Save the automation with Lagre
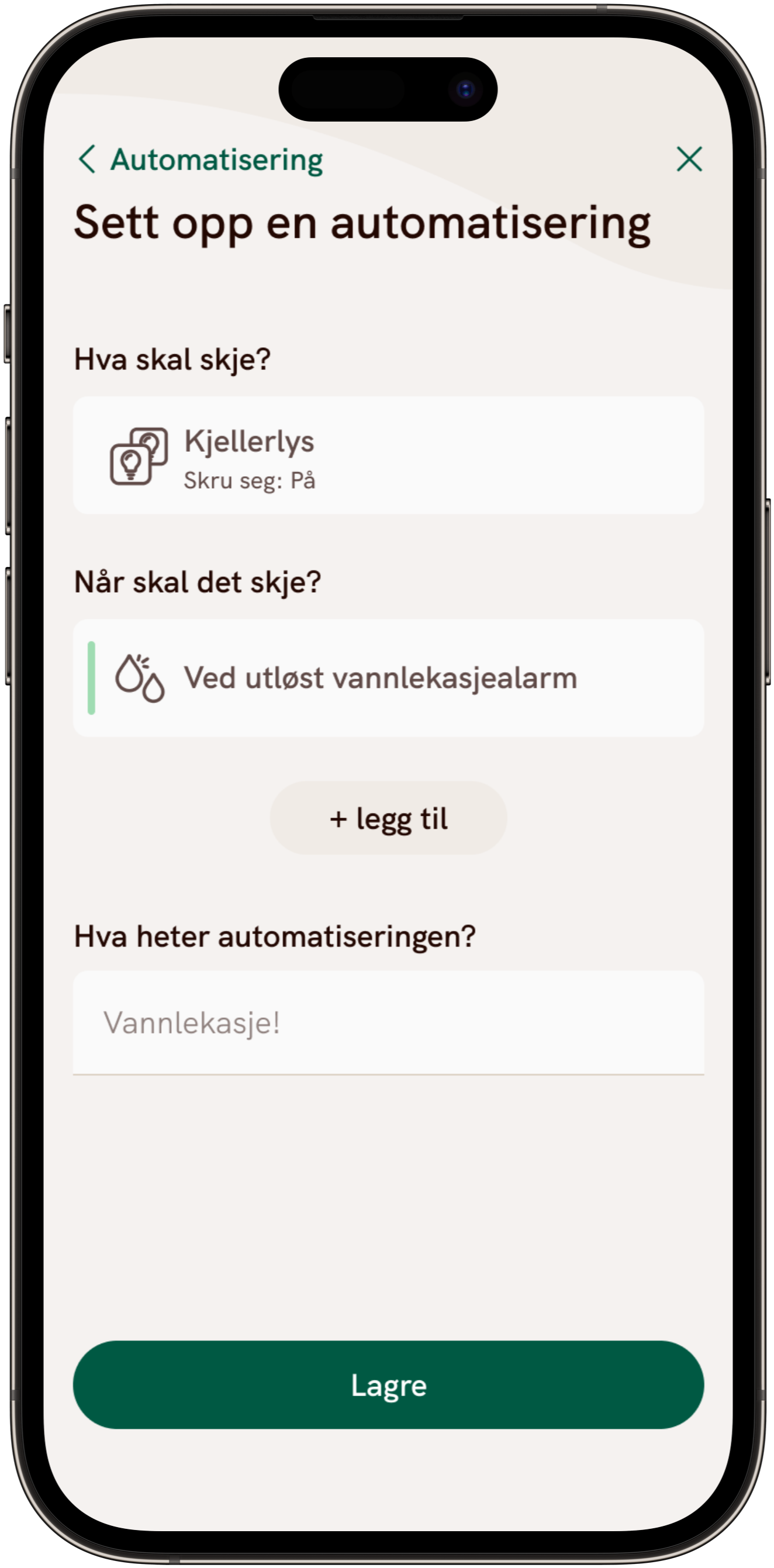The height and width of the screenshot is (1568, 774). (388, 1384)
